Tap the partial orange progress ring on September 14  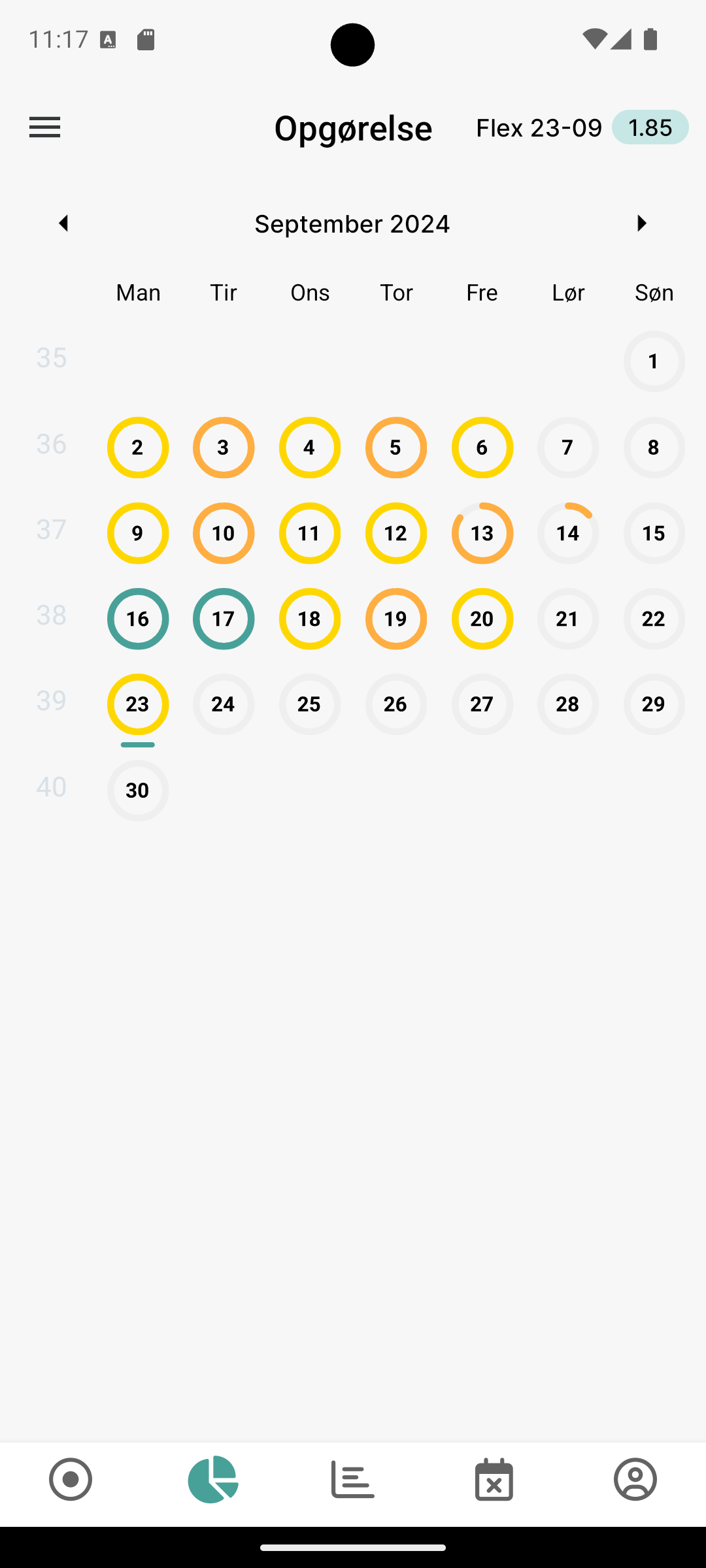click(567, 533)
